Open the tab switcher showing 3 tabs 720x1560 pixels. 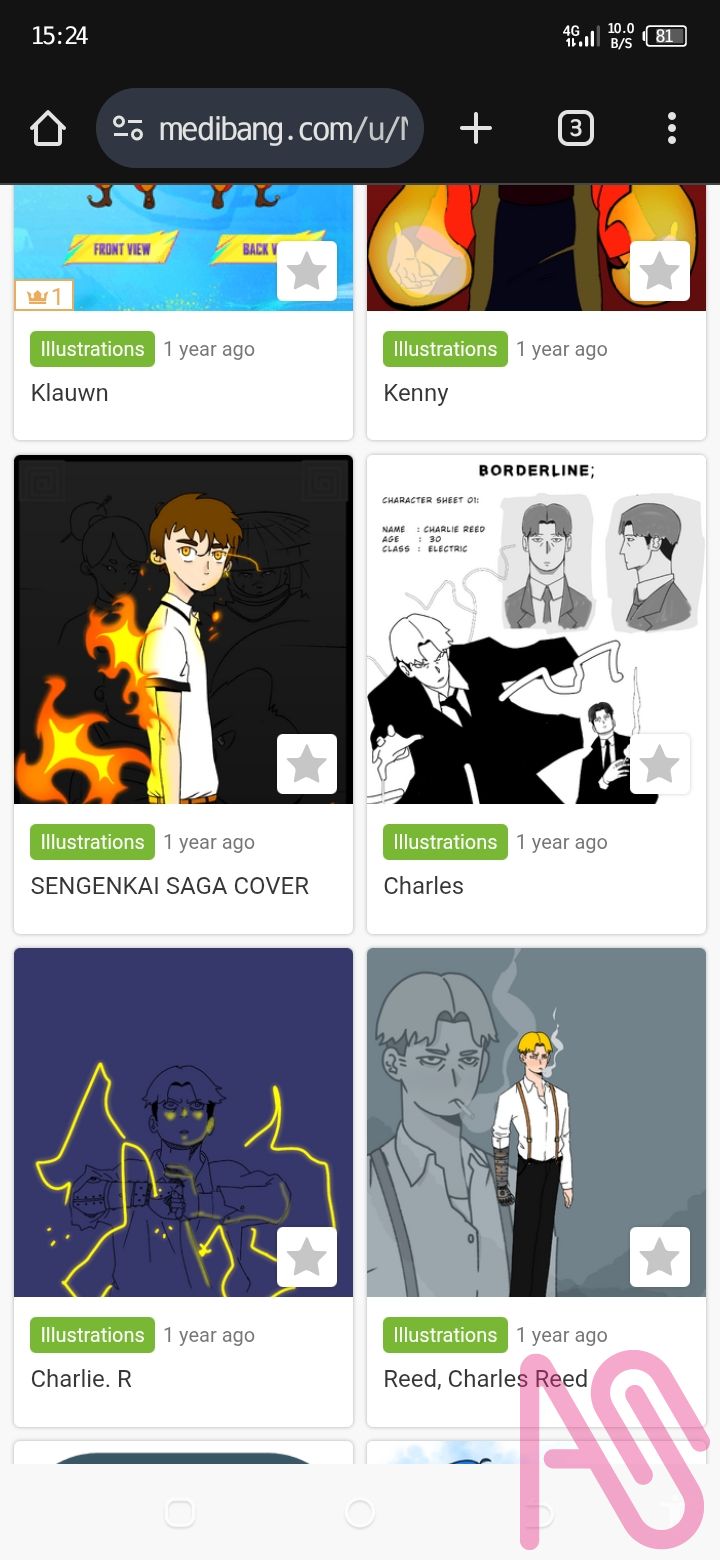(x=575, y=128)
